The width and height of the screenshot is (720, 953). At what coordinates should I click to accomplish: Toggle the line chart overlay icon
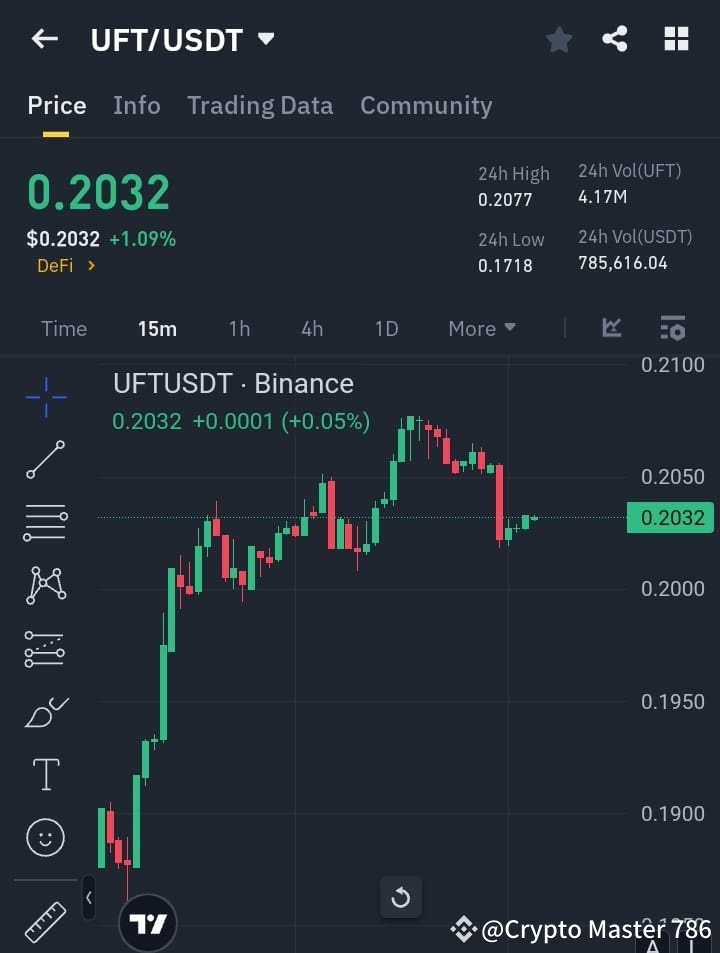(612, 328)
